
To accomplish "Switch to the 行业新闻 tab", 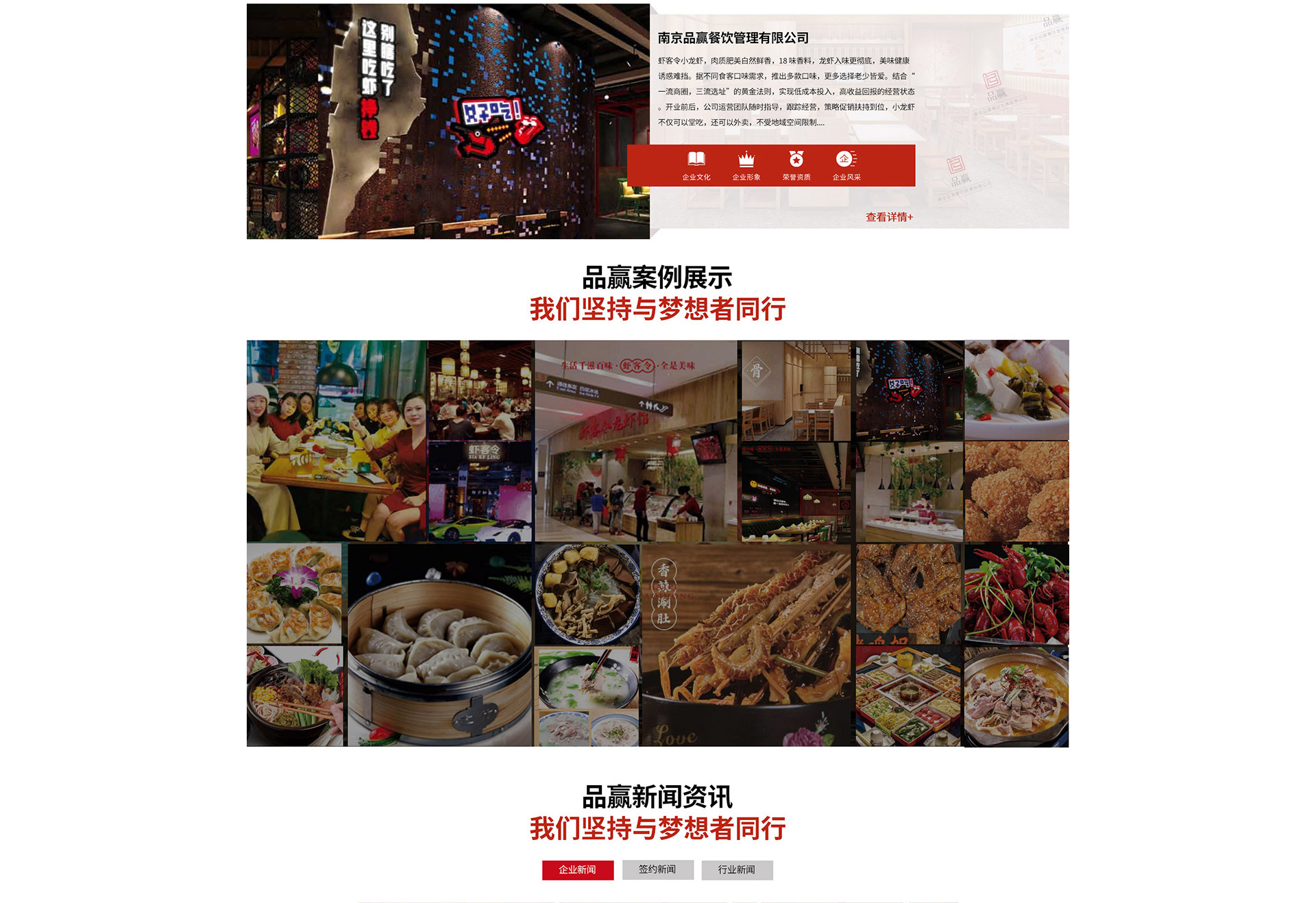I will (x=737, y=869).
